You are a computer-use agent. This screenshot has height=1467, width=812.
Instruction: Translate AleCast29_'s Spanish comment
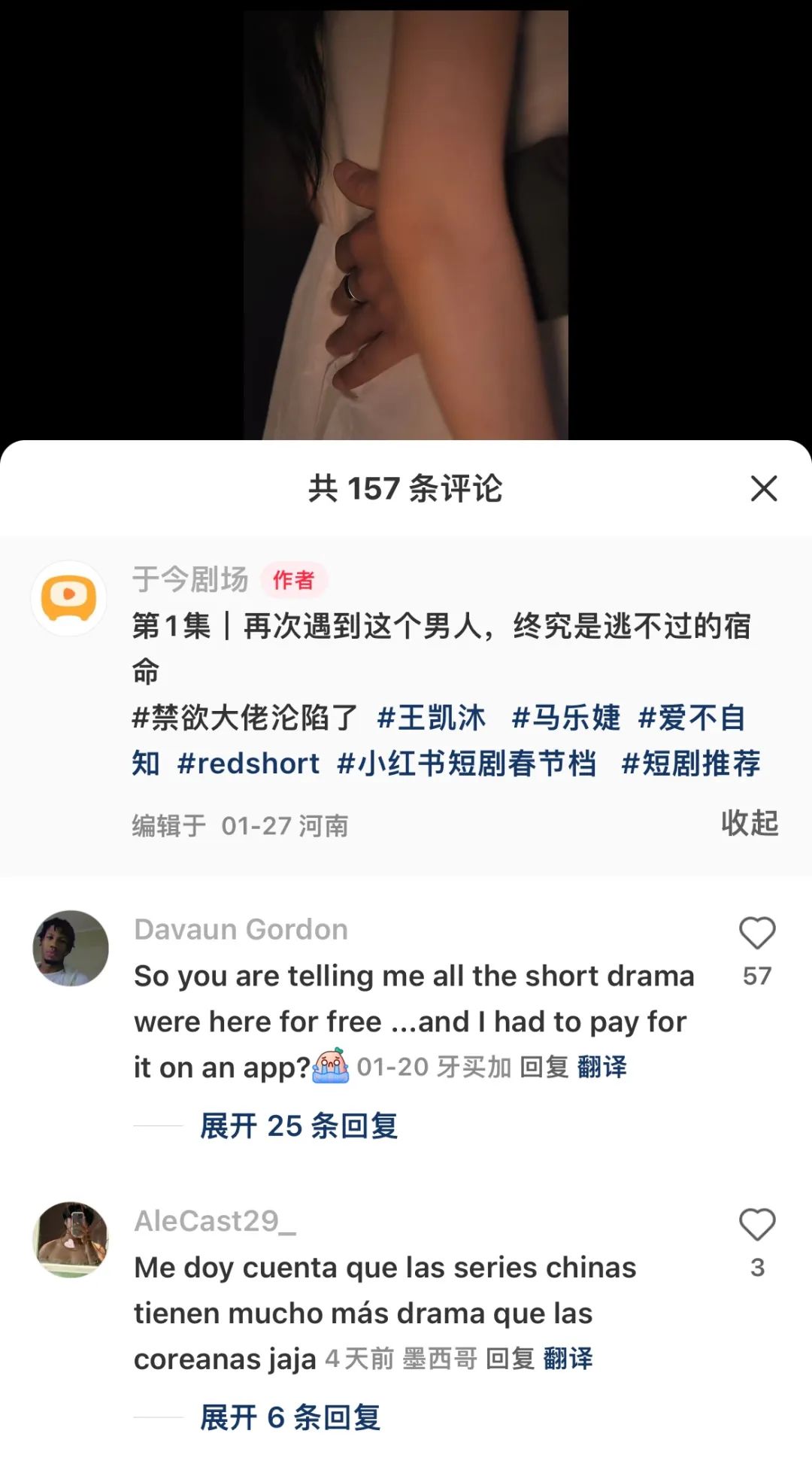coord(568,1359)
